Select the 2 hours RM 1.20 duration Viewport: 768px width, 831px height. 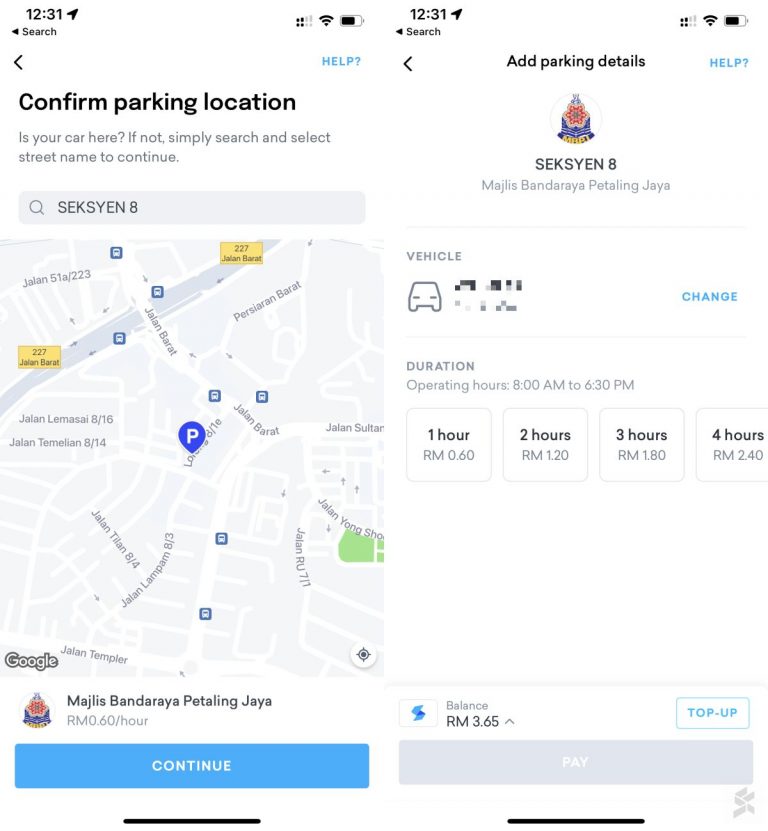click(x=545, y=444)
